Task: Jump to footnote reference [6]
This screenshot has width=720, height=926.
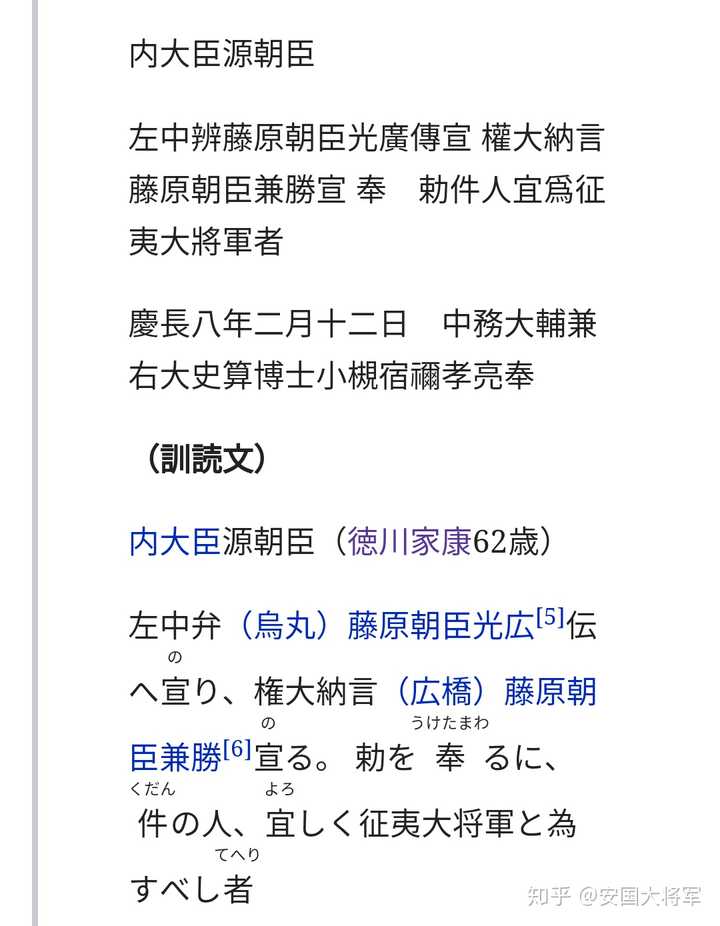Action: [237, 749]
